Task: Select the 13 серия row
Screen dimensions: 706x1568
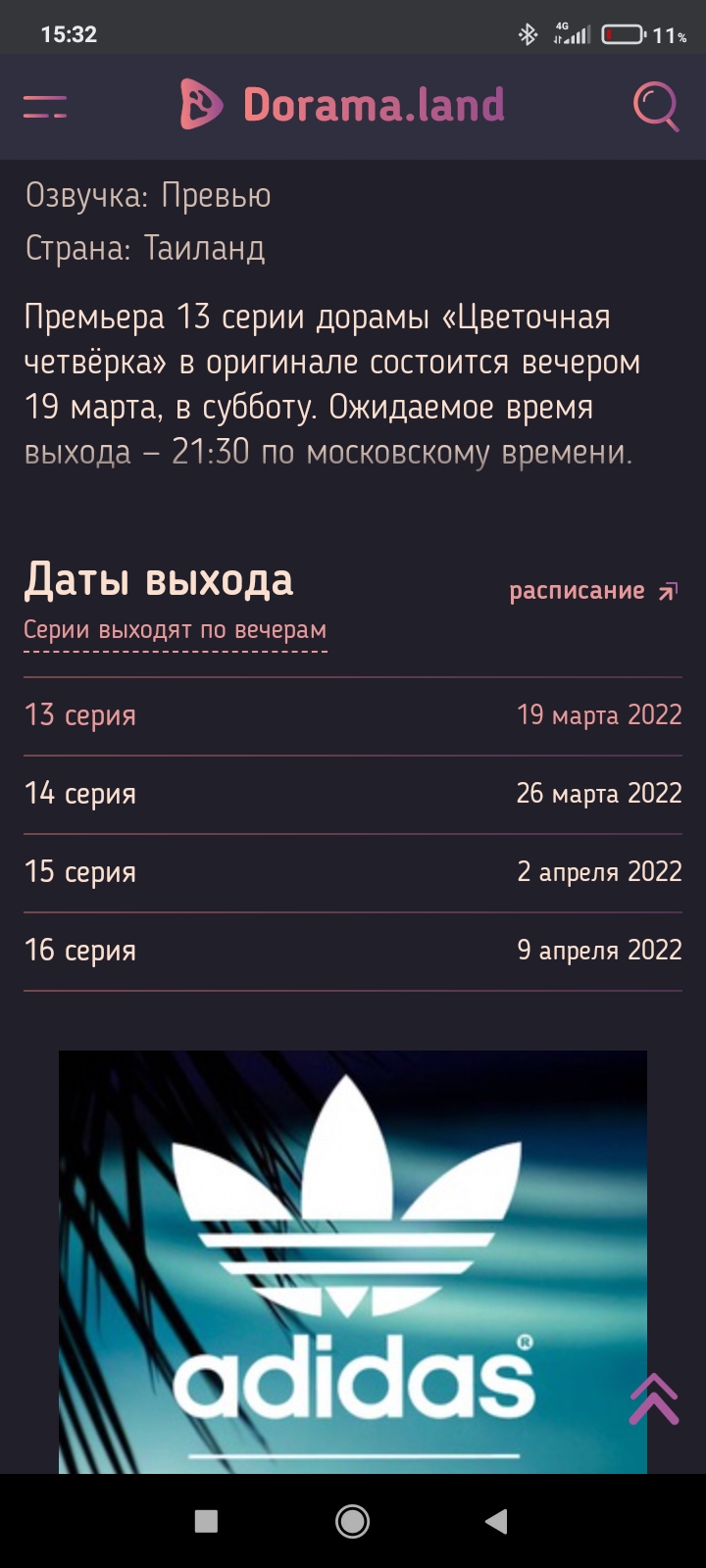Action: coord(81,715)
